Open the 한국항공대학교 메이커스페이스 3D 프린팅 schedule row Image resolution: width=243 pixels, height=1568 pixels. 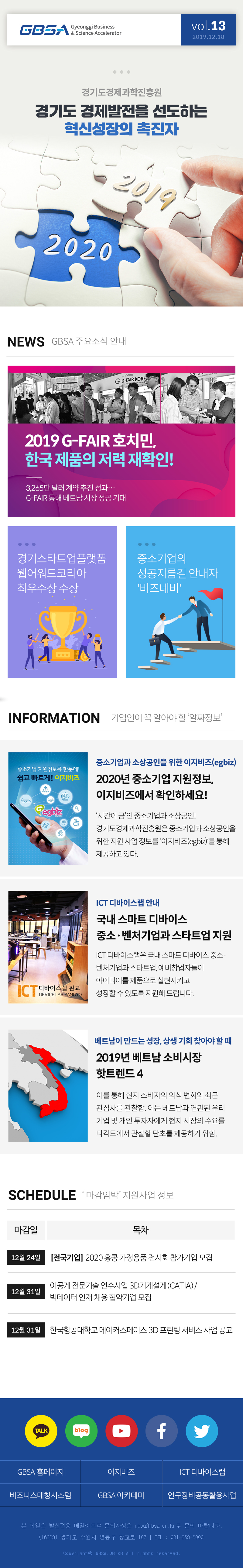point(140,1330)
